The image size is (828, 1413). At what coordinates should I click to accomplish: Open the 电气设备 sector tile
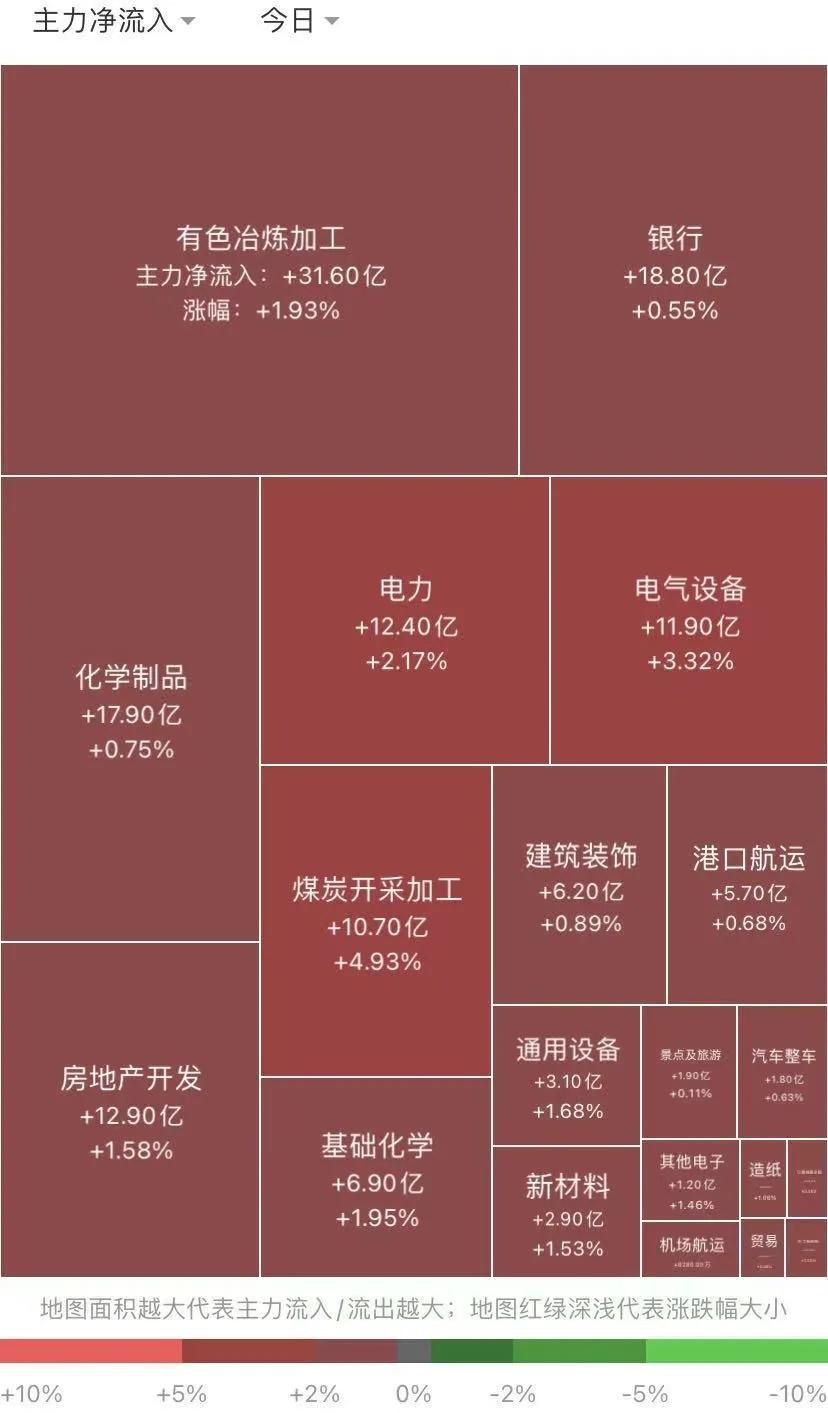point(689,621)
